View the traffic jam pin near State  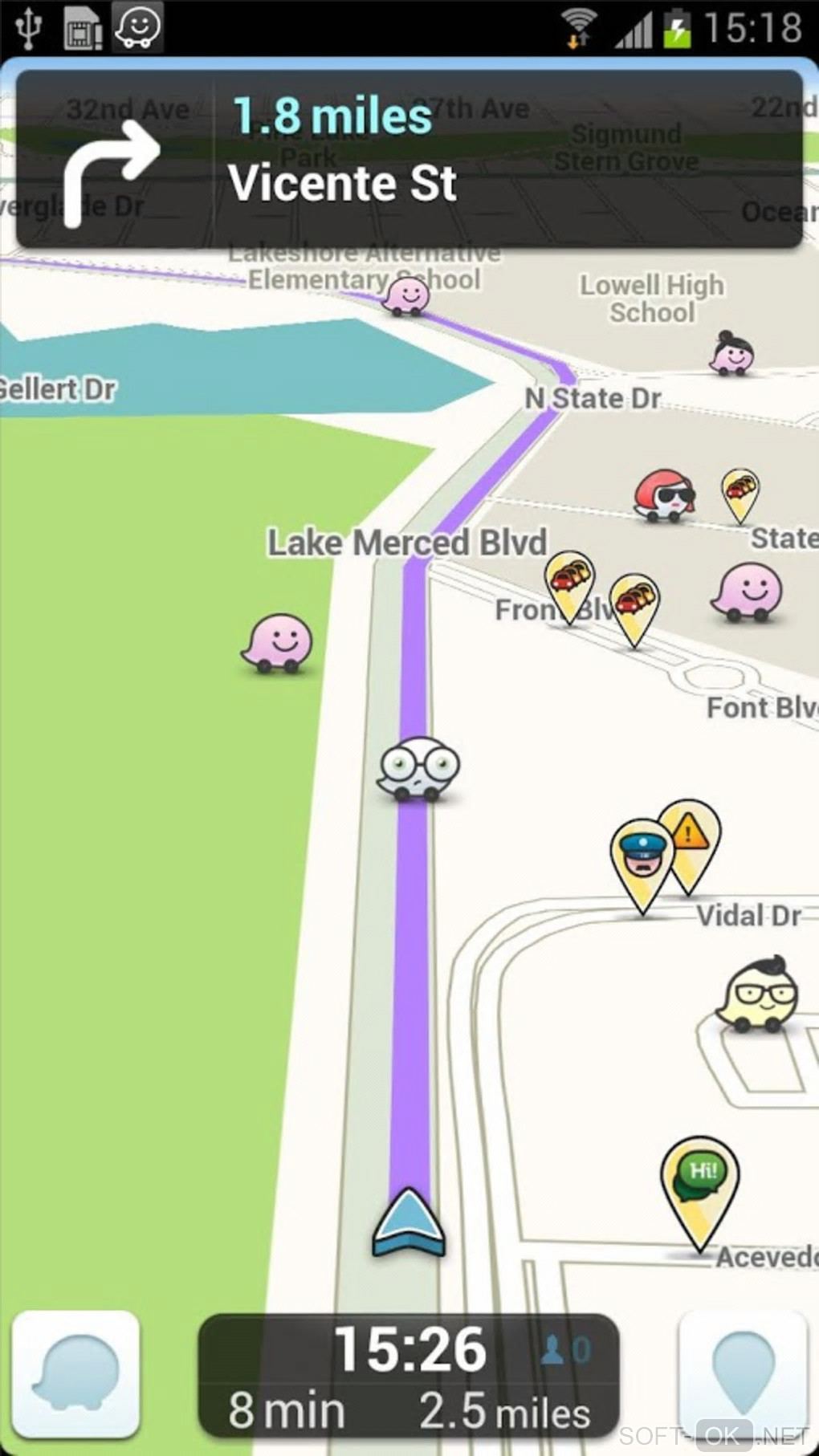point(740,492)
